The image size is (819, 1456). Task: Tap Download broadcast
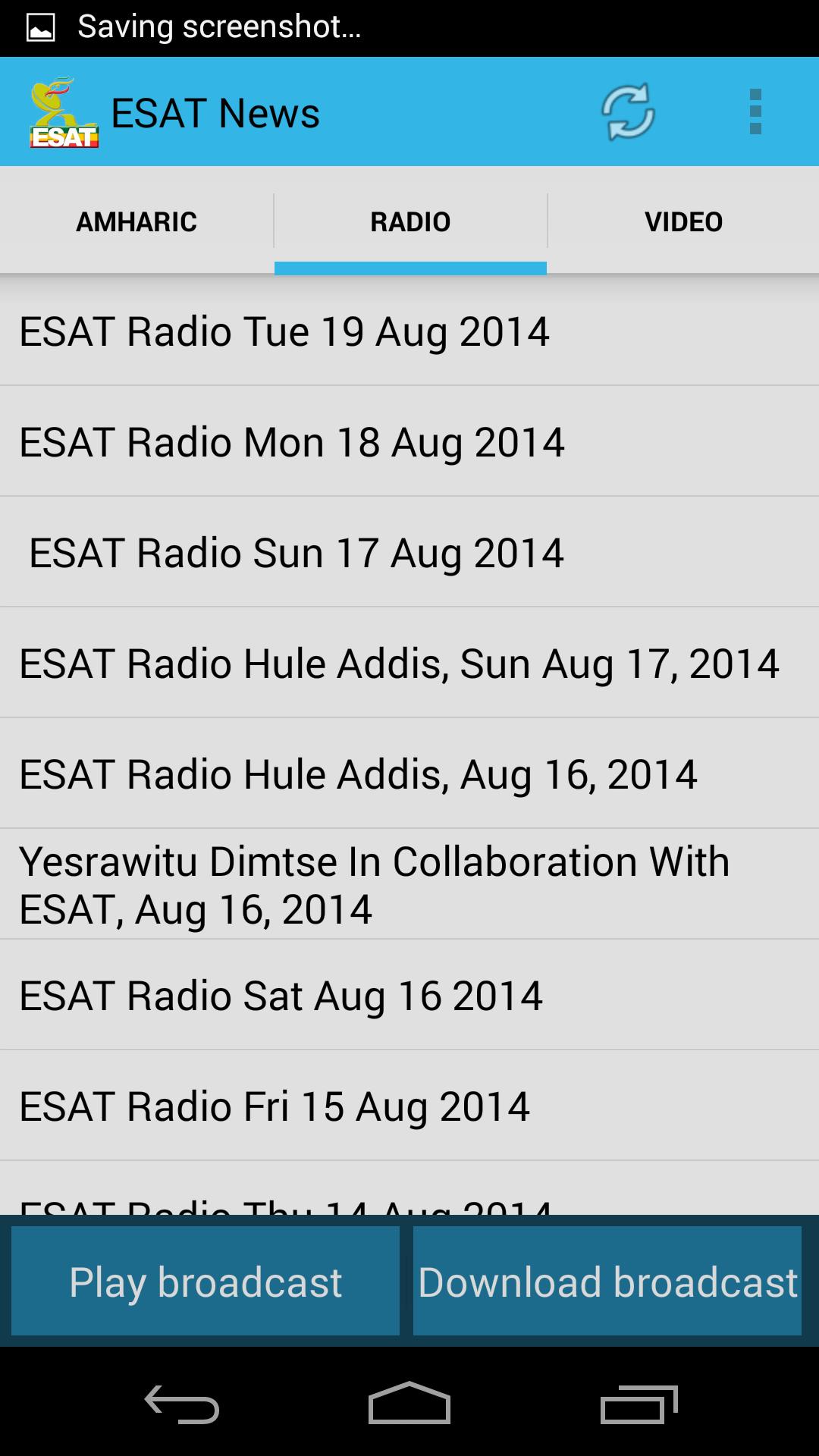[607, 1282]
